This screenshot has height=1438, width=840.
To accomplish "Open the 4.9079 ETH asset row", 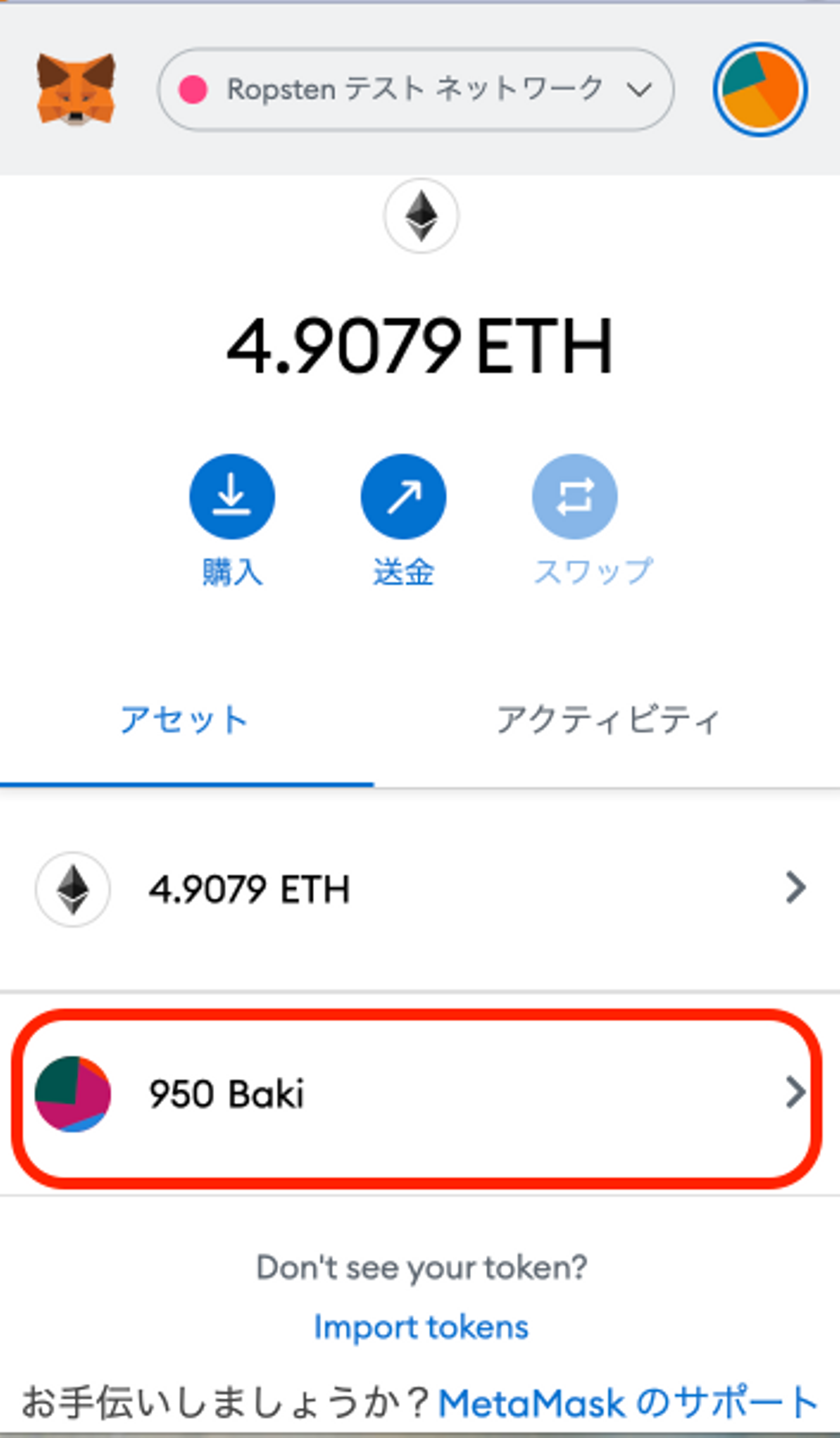I will coord(420,889).
